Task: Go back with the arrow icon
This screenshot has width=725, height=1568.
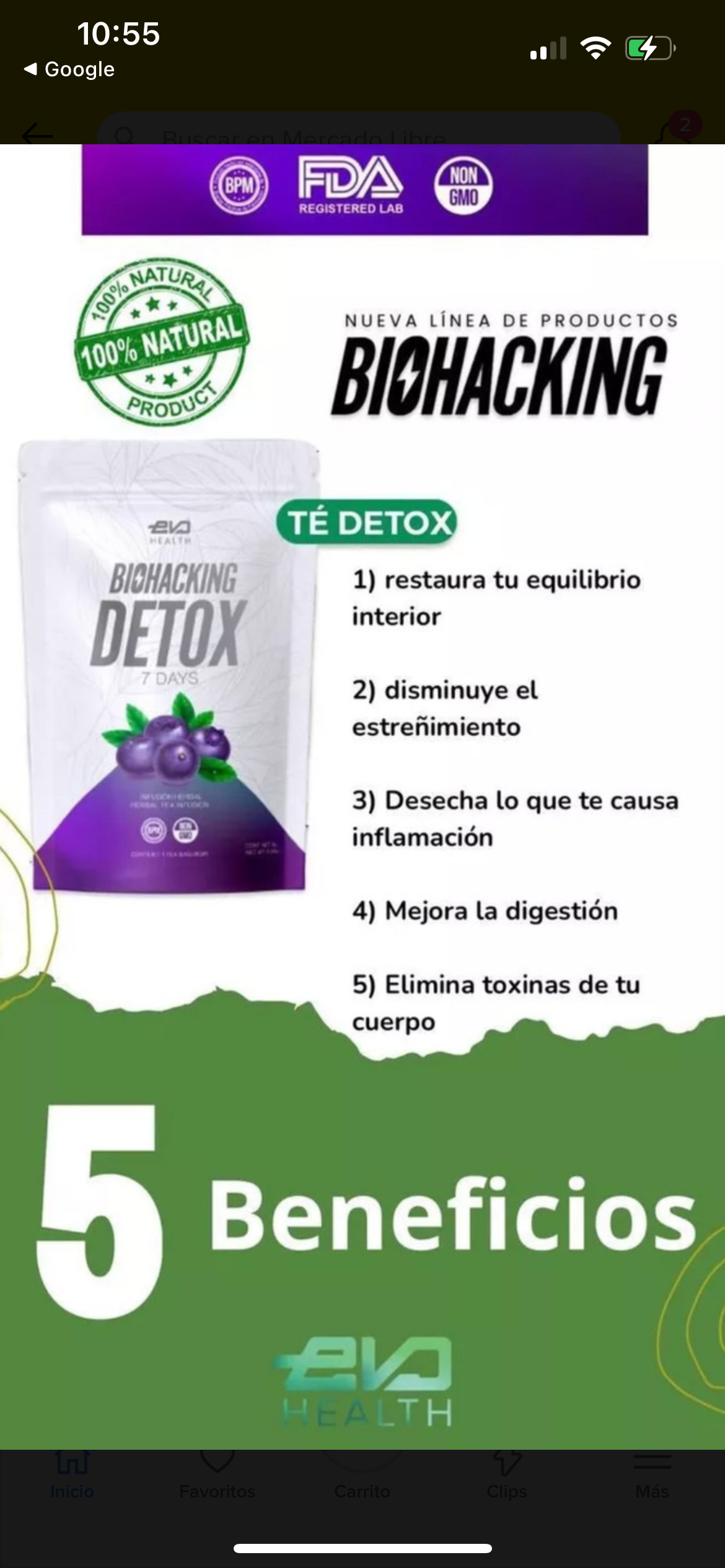Action: pos(37,134)
